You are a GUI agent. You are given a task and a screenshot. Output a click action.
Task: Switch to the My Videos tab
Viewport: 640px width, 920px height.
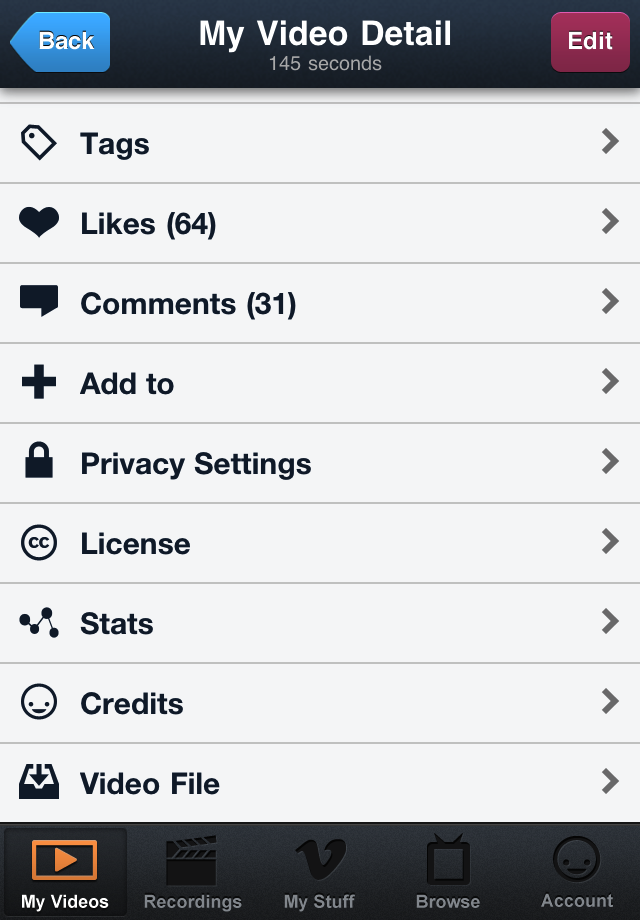click(x=65, y=872)
